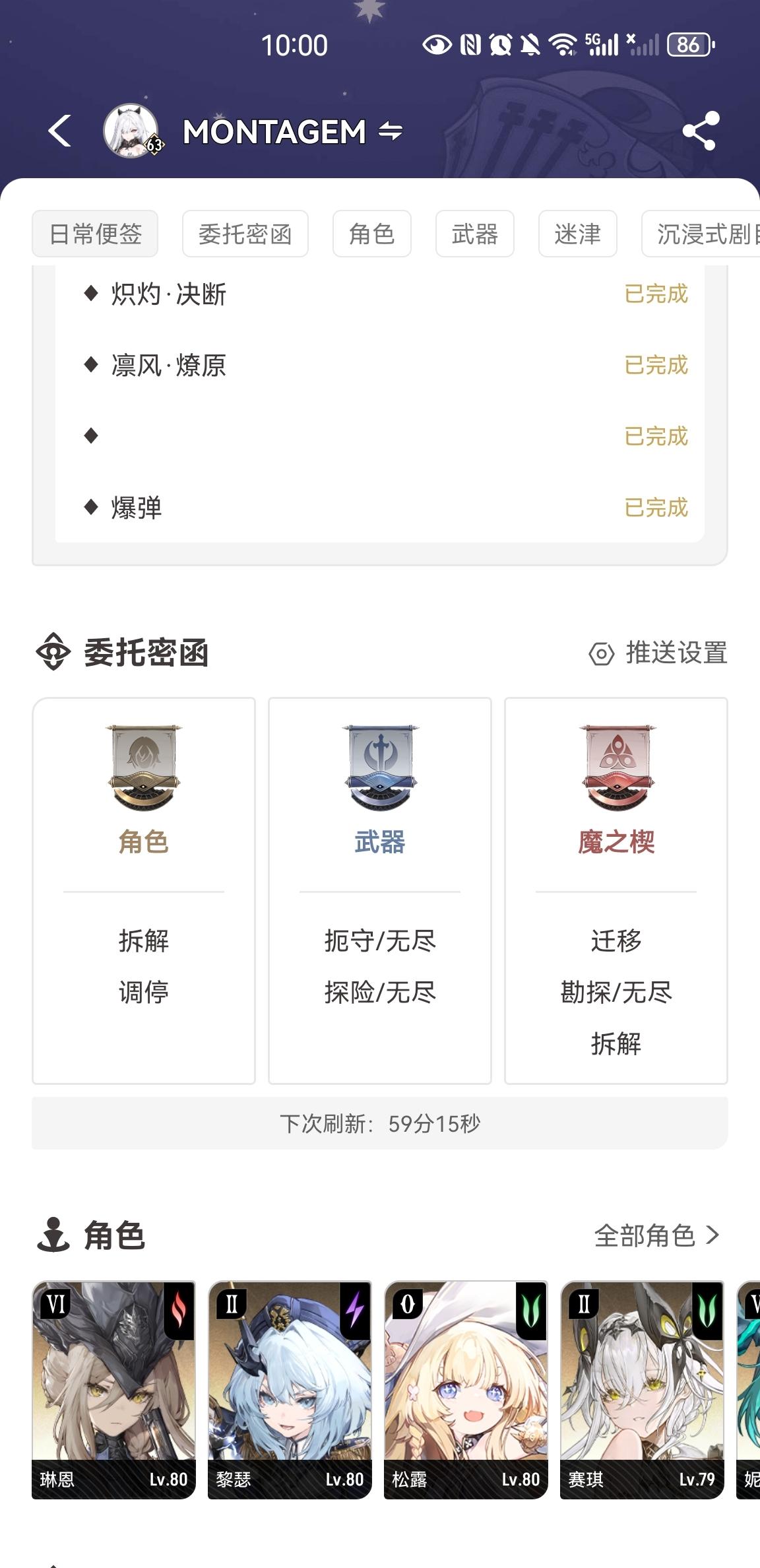The image size is (760, 1568).
Task: Switch account via the swap arrows
Action: (391, 131)
